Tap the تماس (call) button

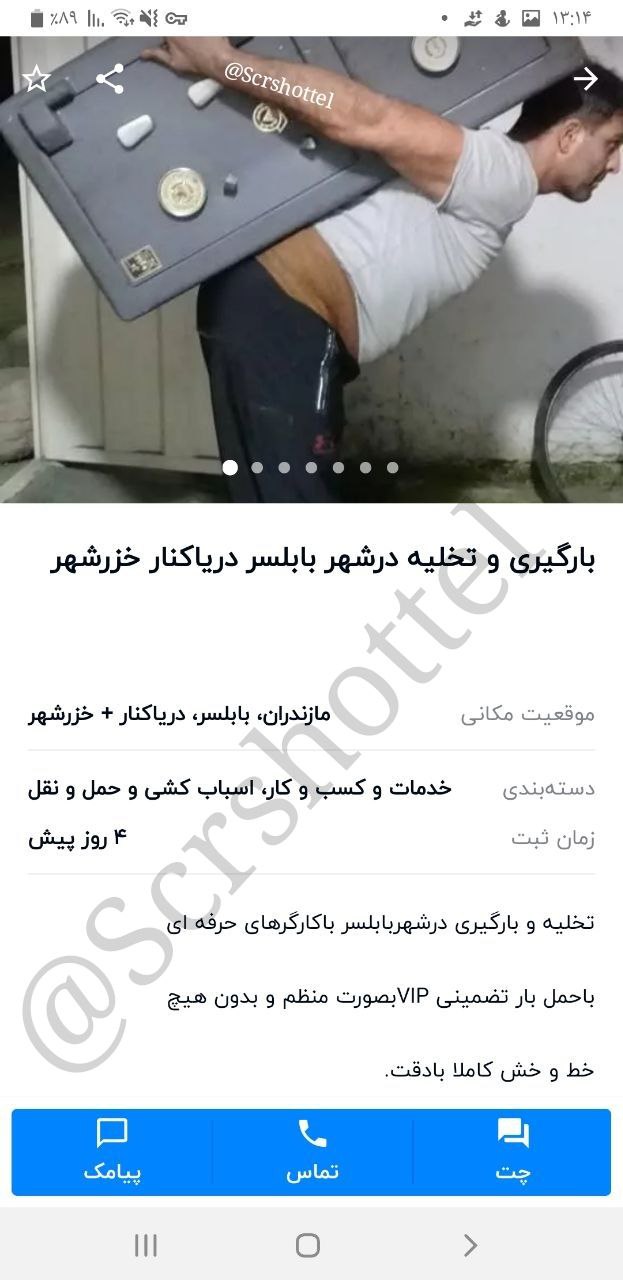click(x=312, y=1151)
